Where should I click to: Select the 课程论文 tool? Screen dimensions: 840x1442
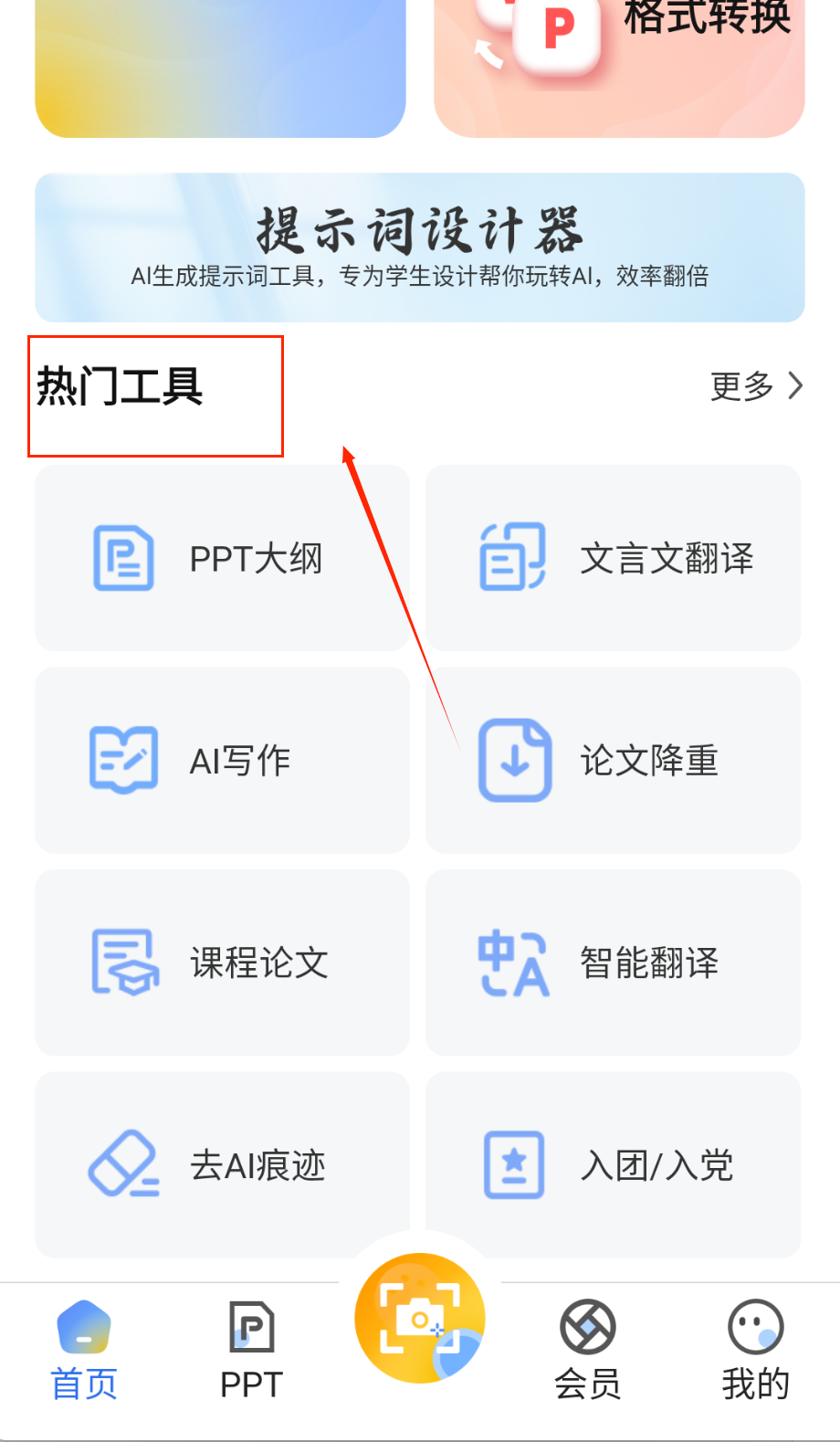(222, 963)
